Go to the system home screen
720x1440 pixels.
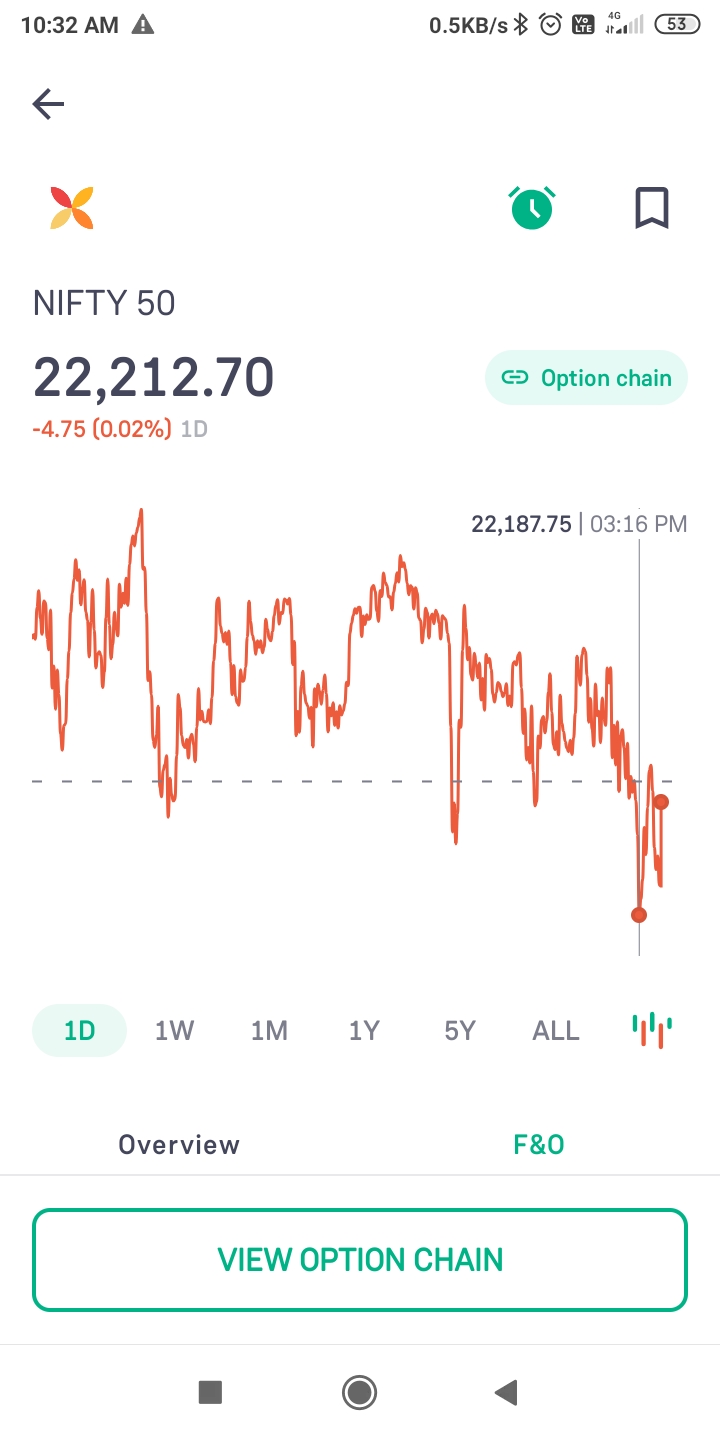(359, 1392)
